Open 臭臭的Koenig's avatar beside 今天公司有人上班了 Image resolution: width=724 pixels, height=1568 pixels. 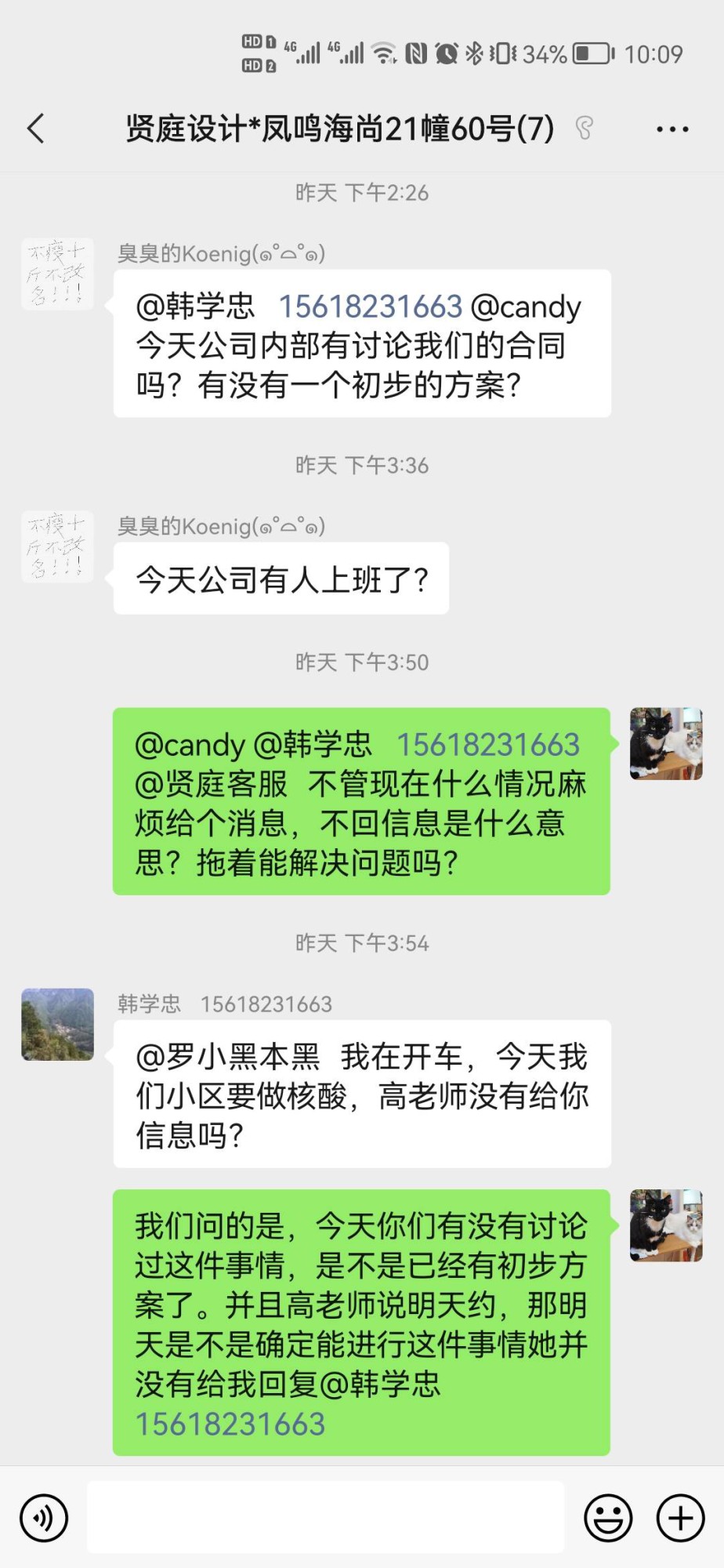click(x=57, y=546)
